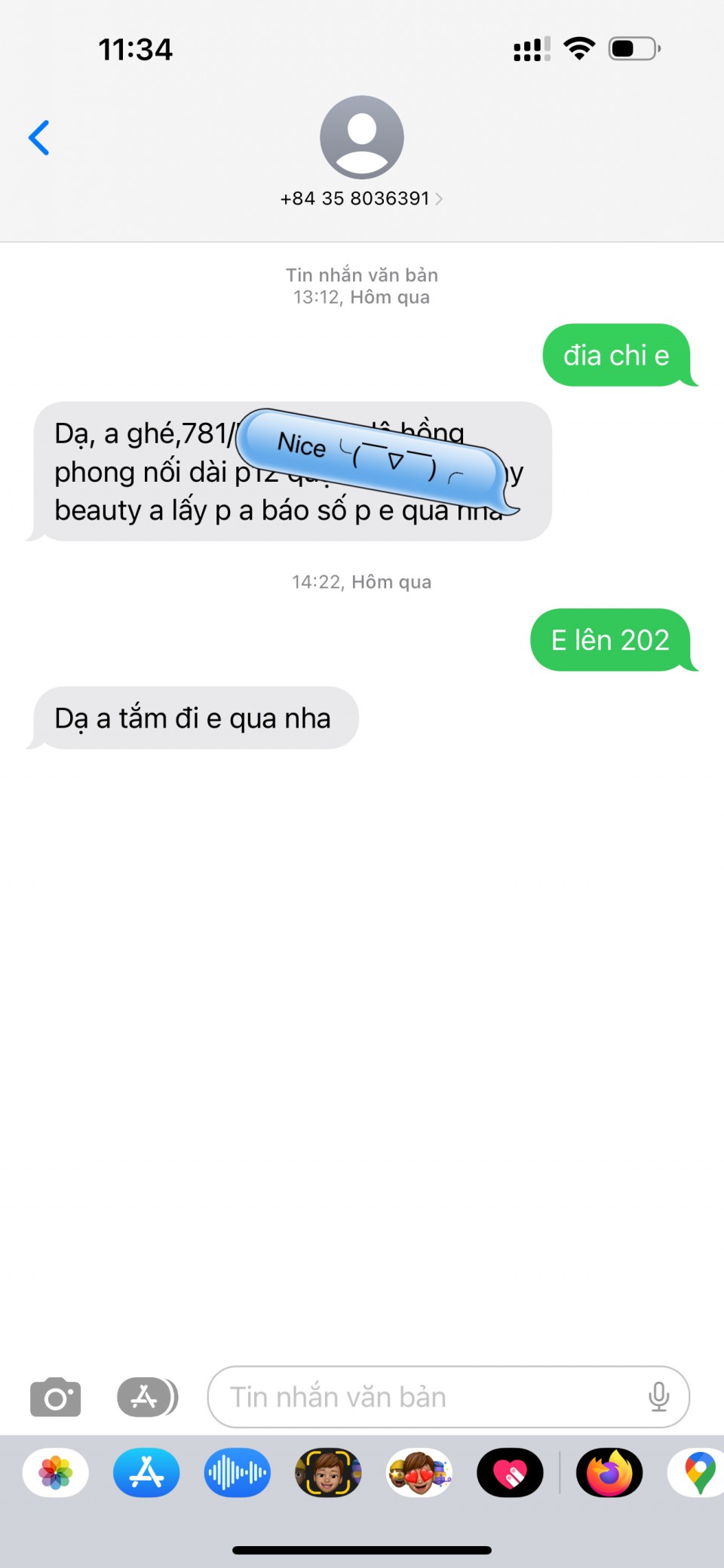Open the camera to attach a photo

click(x=55, y=1397)
